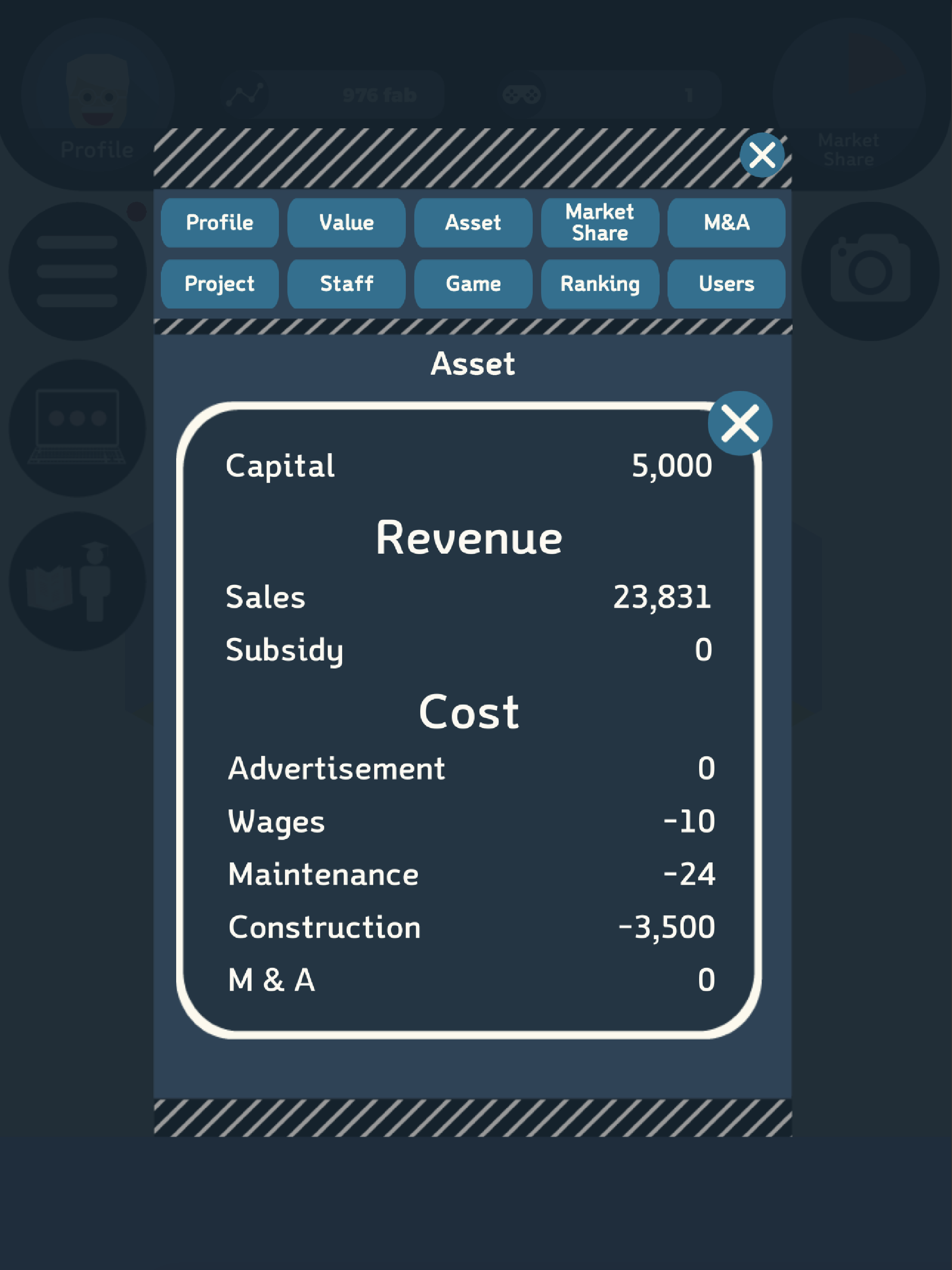Switch to the Profile tab

(219, 223)
